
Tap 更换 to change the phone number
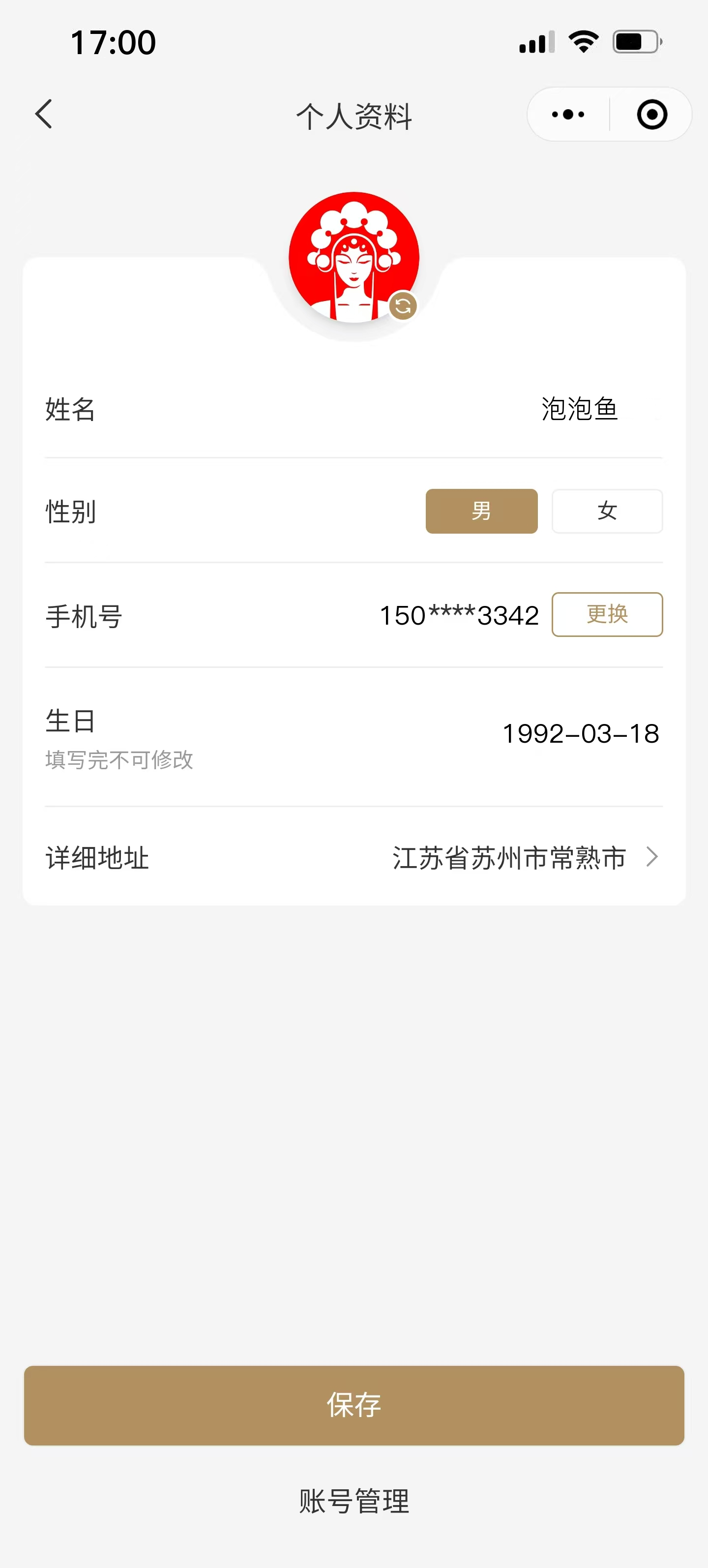[606, 615]
